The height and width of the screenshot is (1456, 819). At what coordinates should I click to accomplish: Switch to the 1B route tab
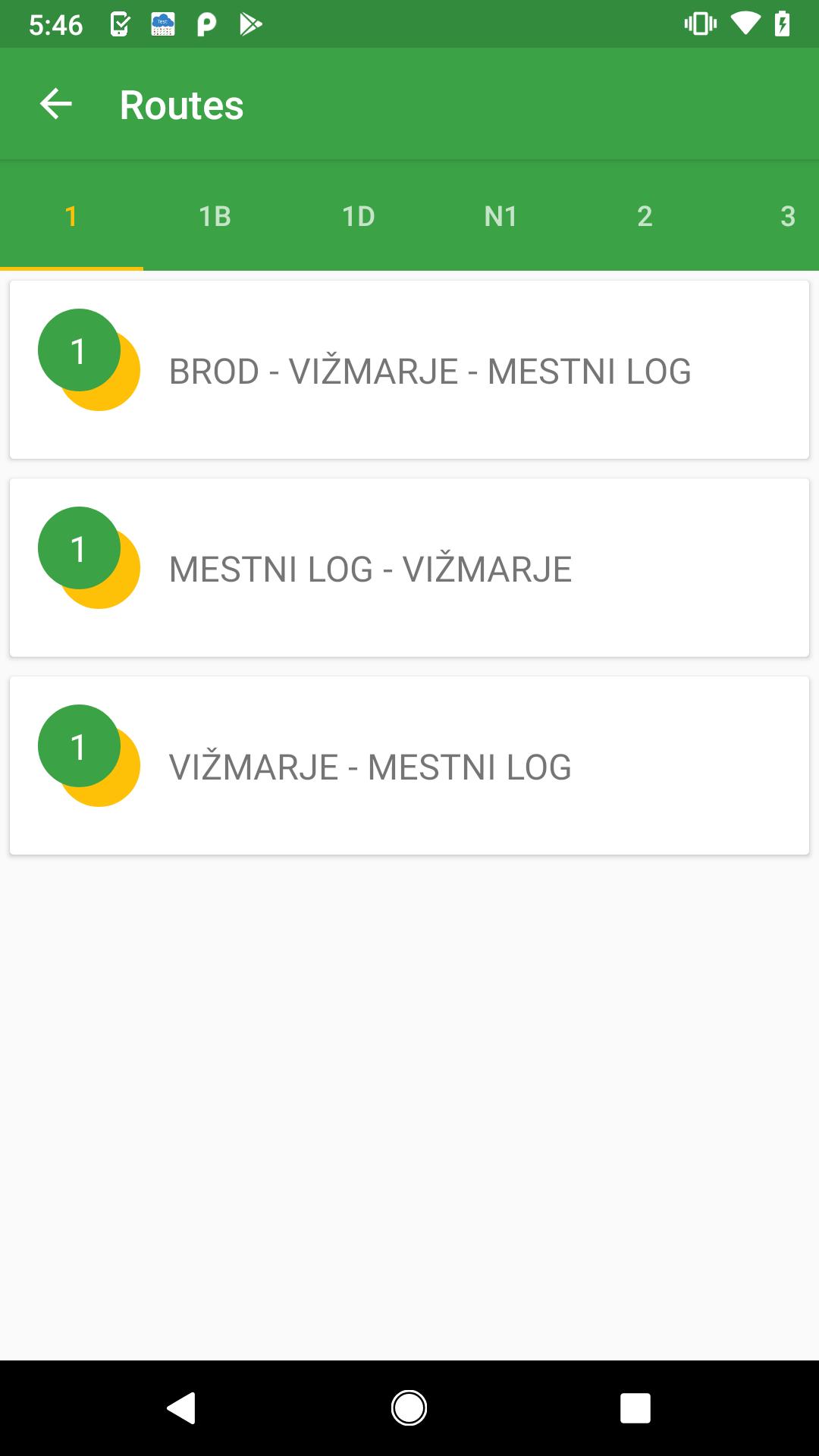point(215,216)
